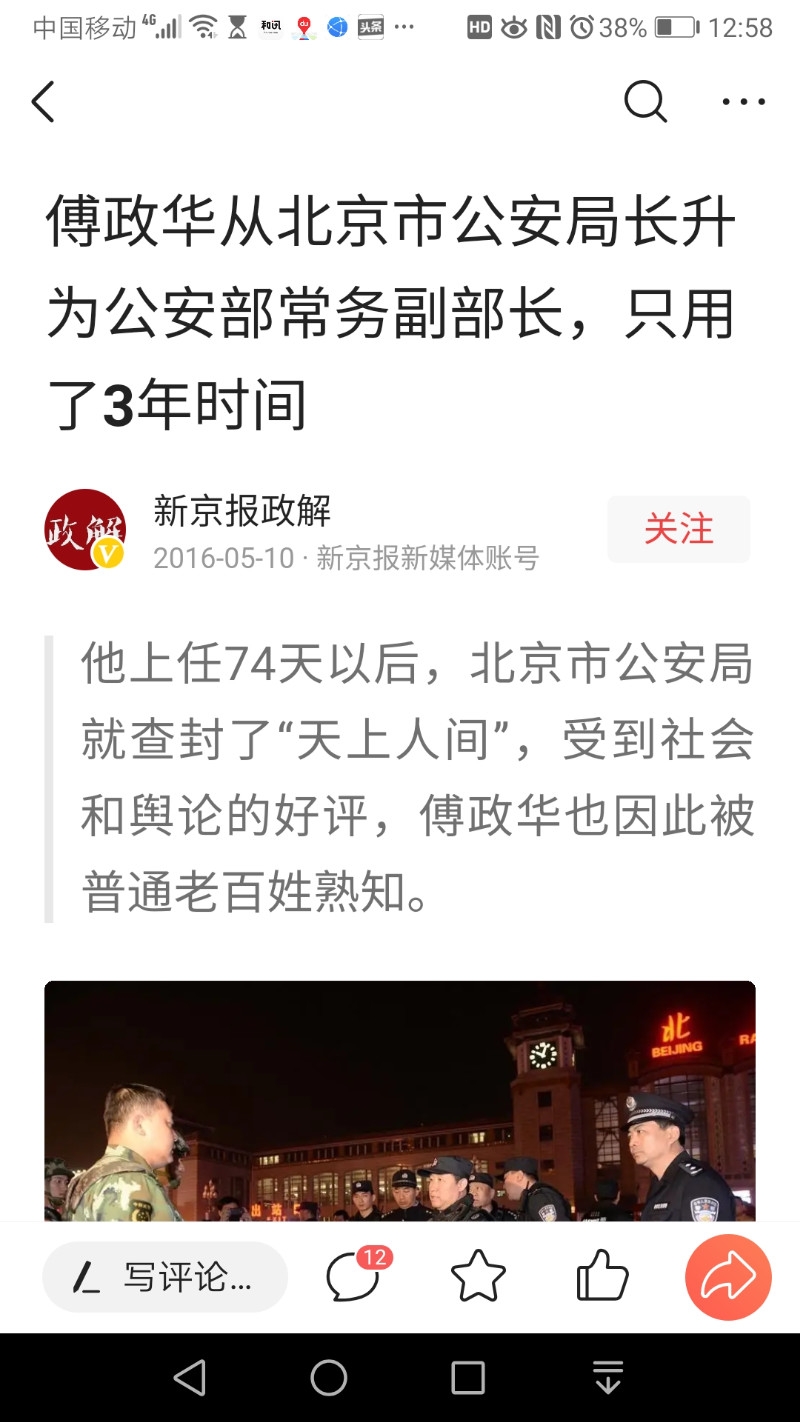Follow 新京报政解 with the 关注 button
Image resolution: width=800 pixels, height=1422 pixels.
(x=678, y=529)
